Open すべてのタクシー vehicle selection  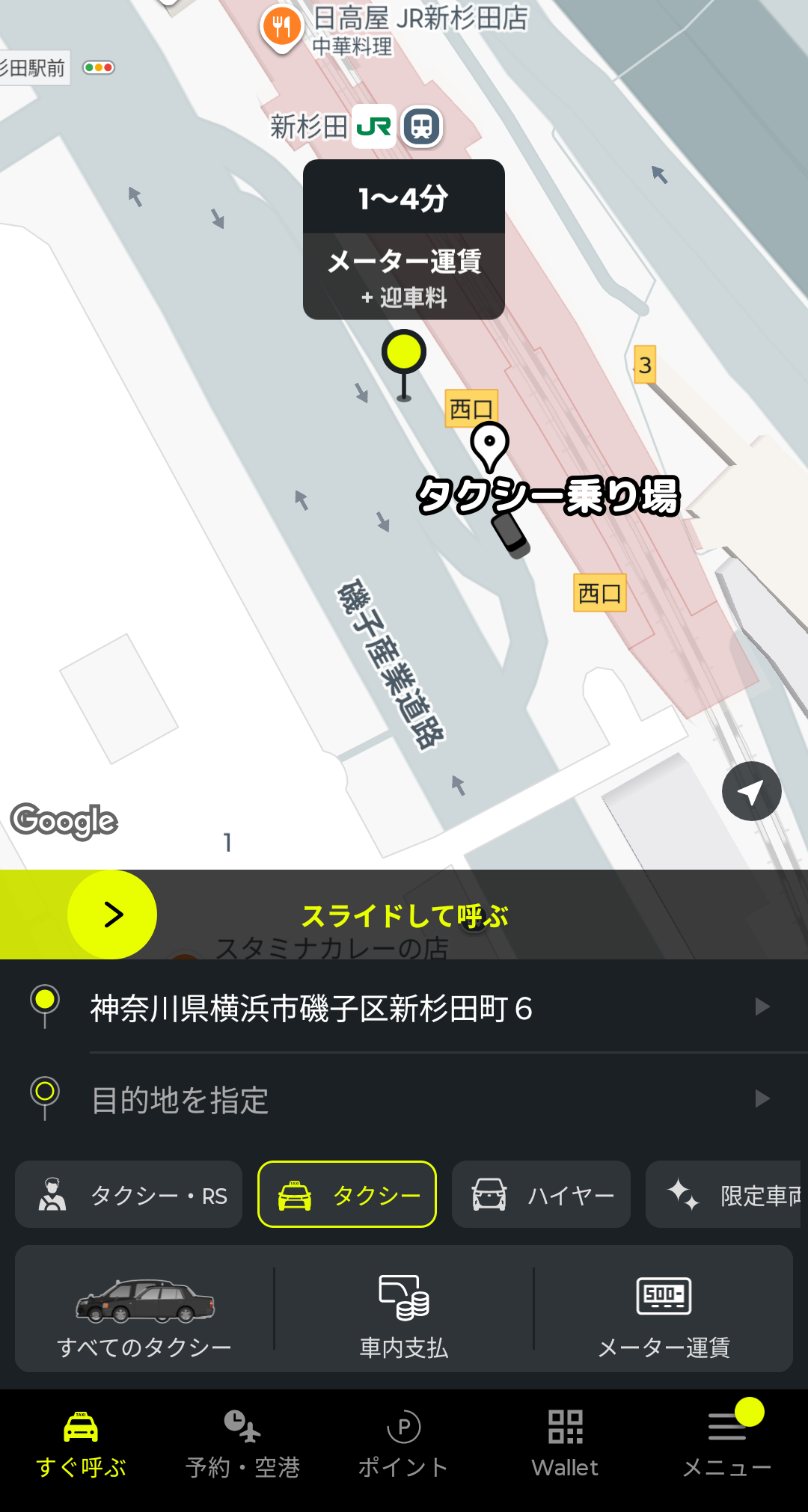point(144,1309)
